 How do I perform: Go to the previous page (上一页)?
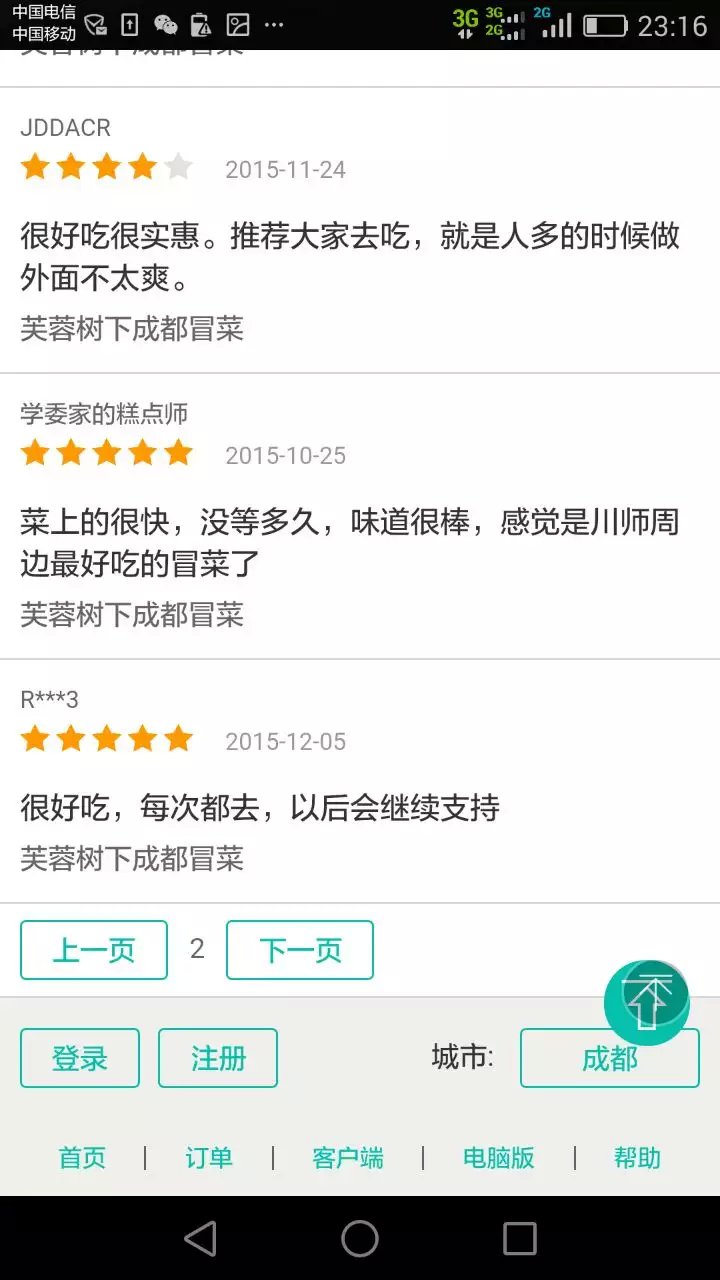94,950
